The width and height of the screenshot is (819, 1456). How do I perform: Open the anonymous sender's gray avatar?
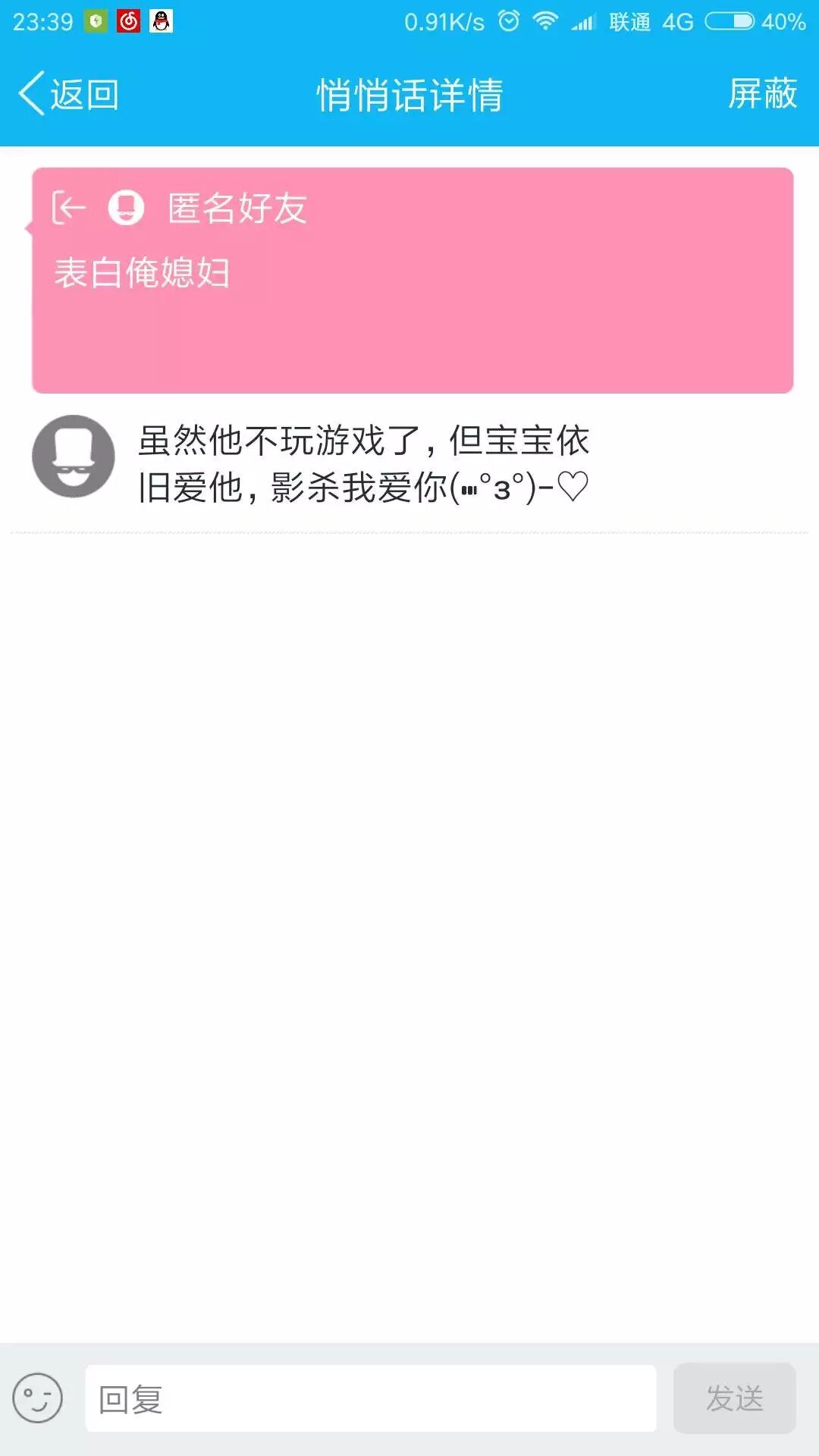74,456
